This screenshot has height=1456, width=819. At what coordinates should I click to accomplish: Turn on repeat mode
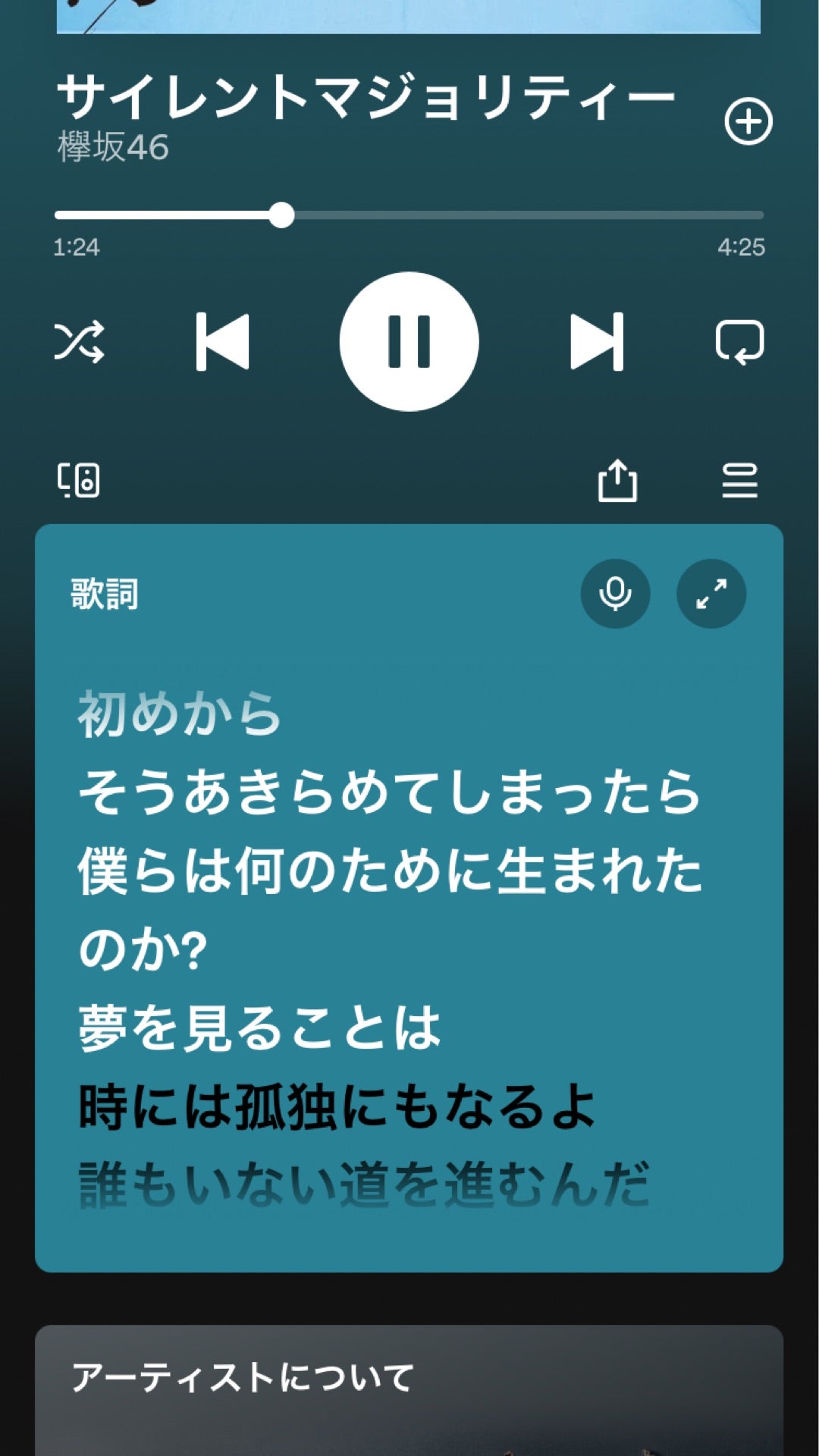(741, 342)
